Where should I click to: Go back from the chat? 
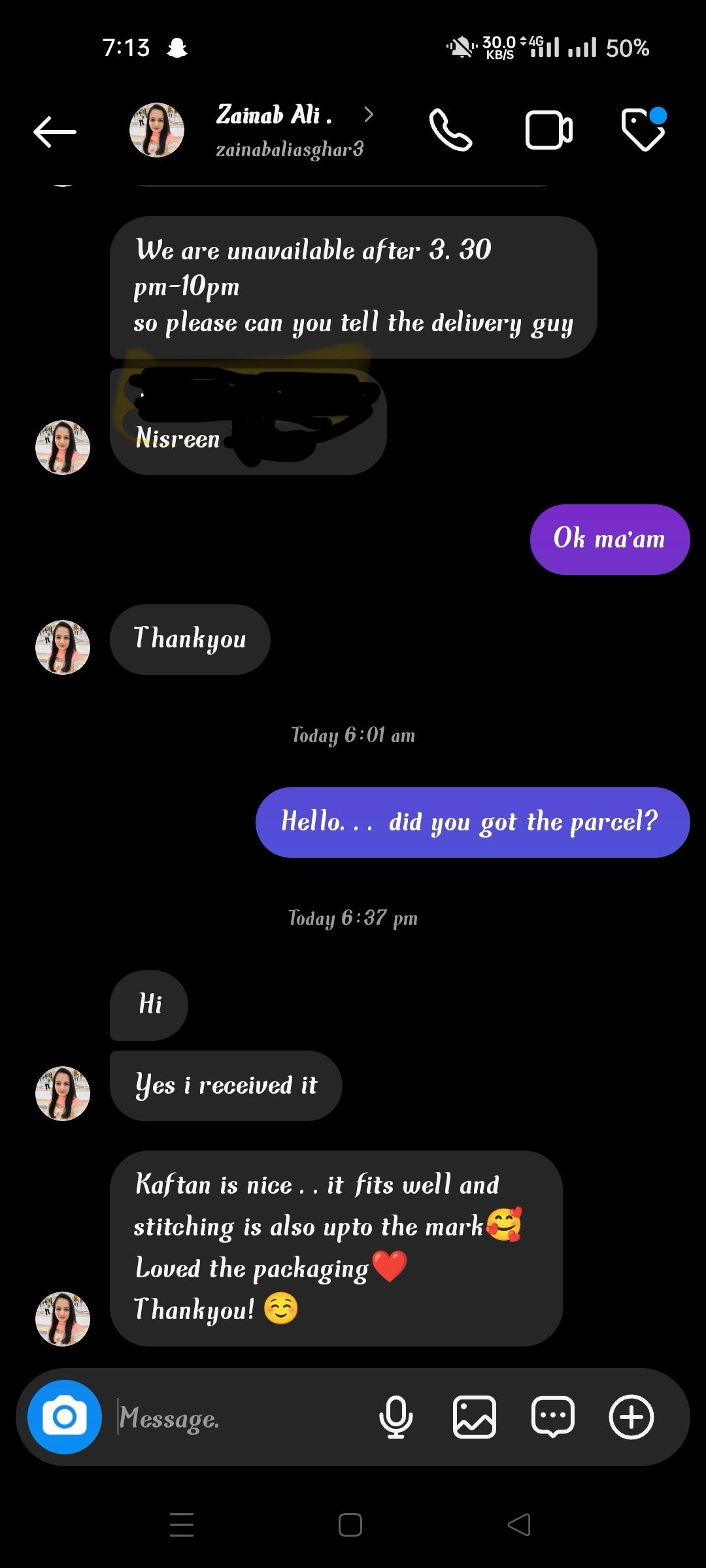point(55,131)
